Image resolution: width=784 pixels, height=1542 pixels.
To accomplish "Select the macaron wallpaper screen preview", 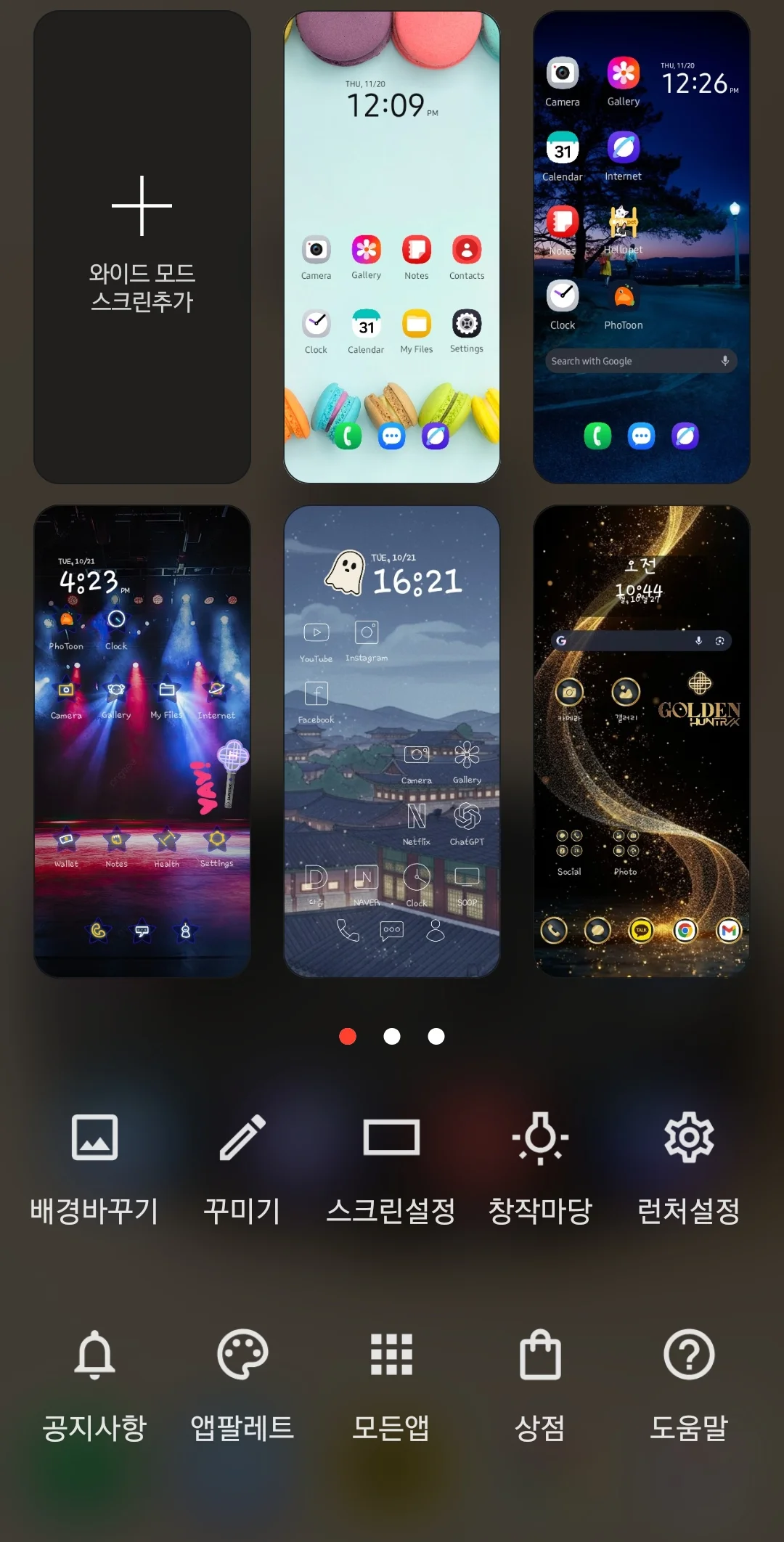I will click(x=392, y=247).
